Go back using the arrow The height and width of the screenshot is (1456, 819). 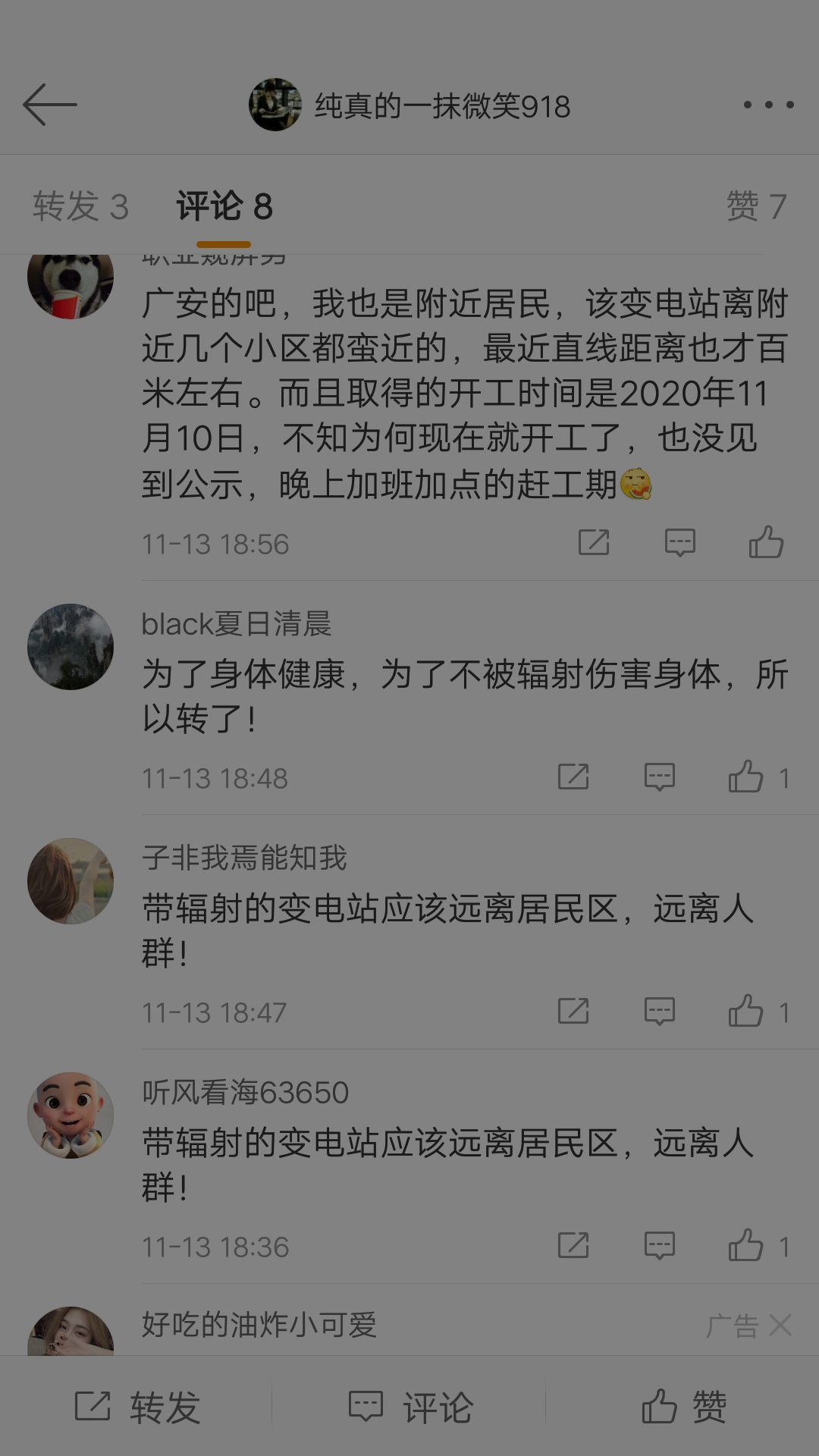[x=50, y=105]
